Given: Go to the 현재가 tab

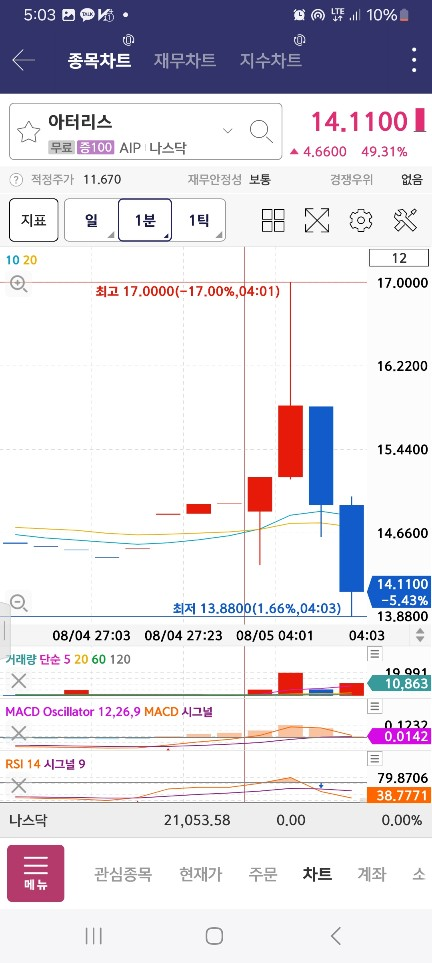Looking at the screenshot, I should [200, 874].
